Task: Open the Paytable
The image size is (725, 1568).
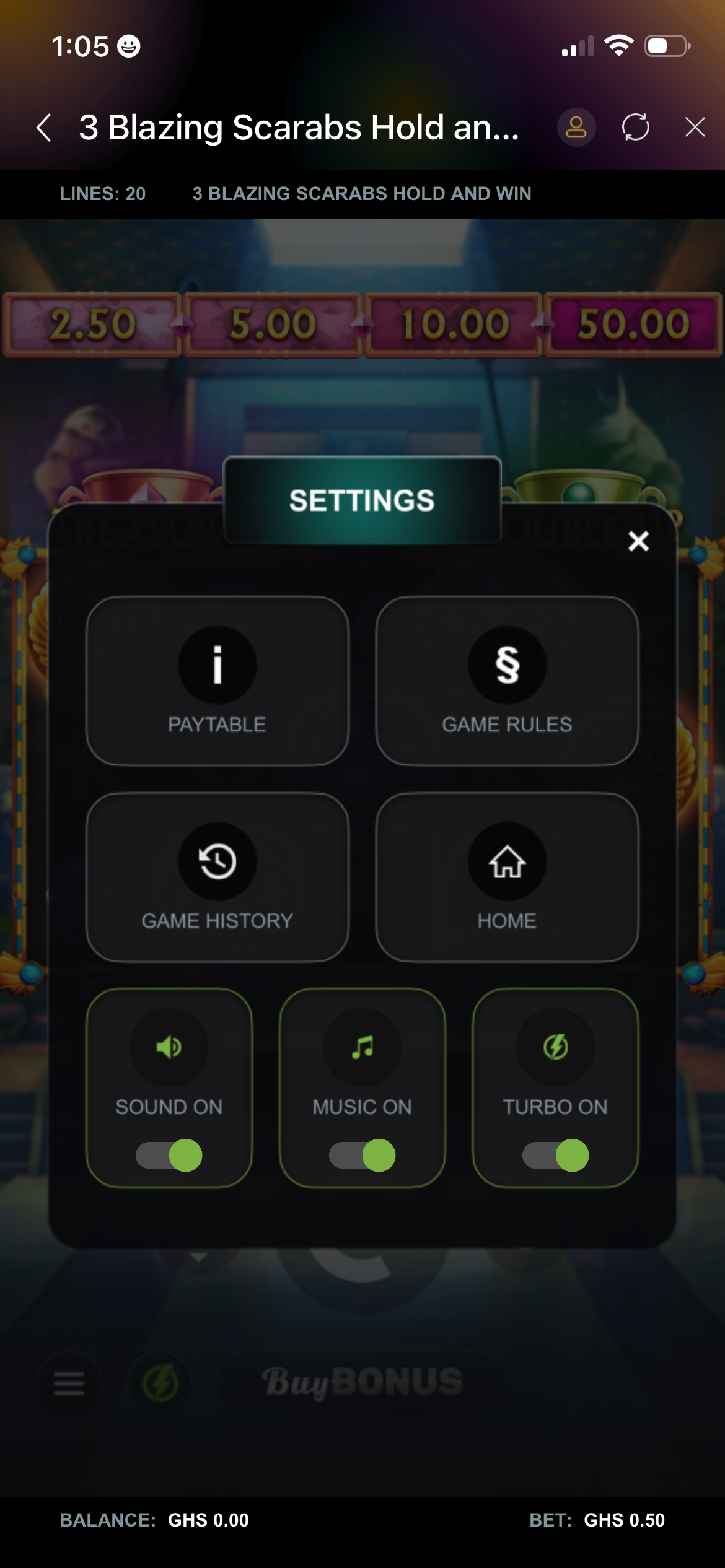Action: [x=217, y=681]
